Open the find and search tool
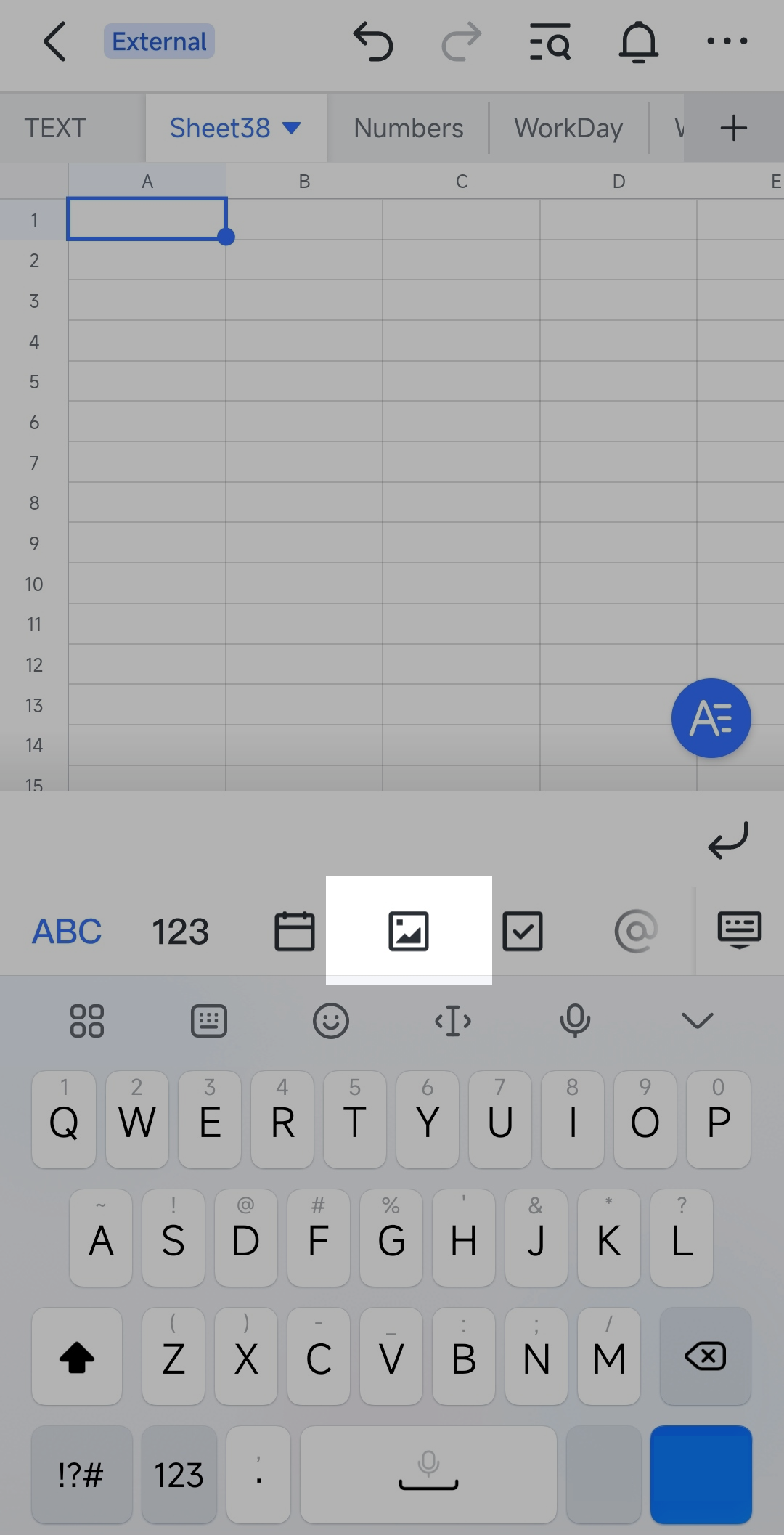The width and height of the screenshot is (784, 1535). click(550, 42)
